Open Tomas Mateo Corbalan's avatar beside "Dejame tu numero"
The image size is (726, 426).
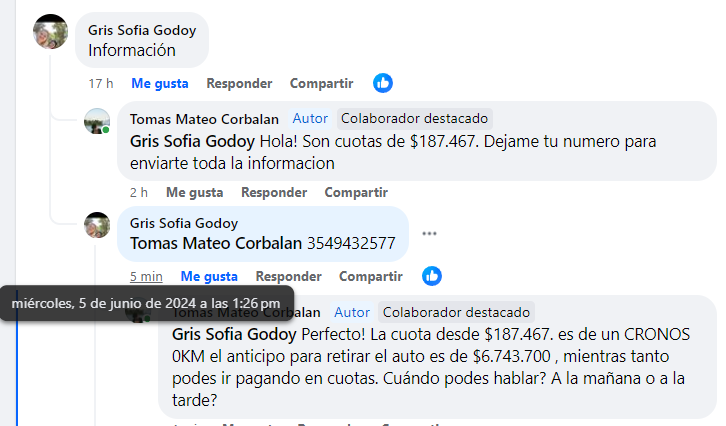tap(97, 122)
